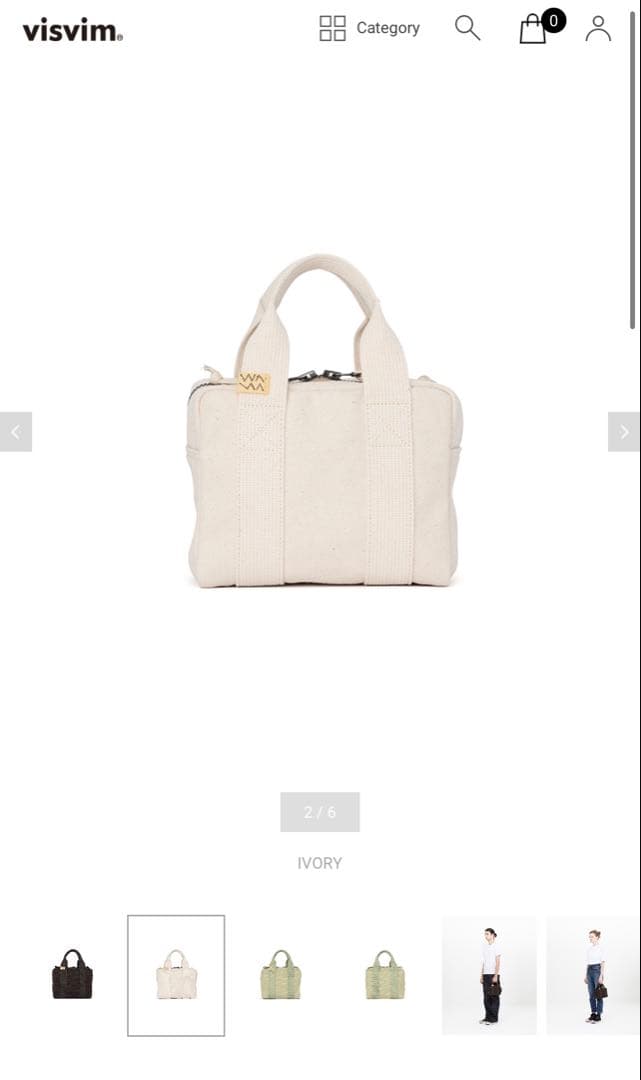Open the search magnifier
Screen dimensions: 641x1080
pos(467,28)
